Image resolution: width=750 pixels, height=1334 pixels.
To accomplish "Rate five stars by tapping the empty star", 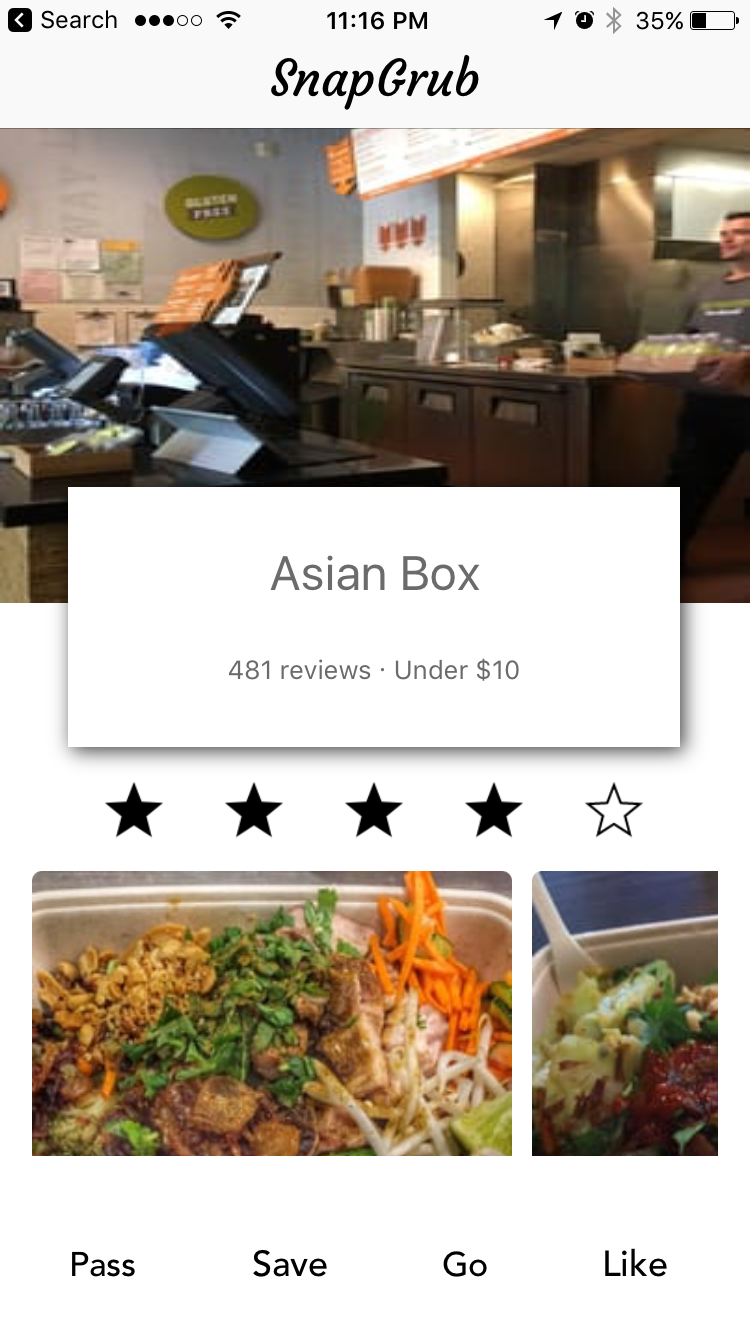I will pyautogui.click(x=613, y=811).
